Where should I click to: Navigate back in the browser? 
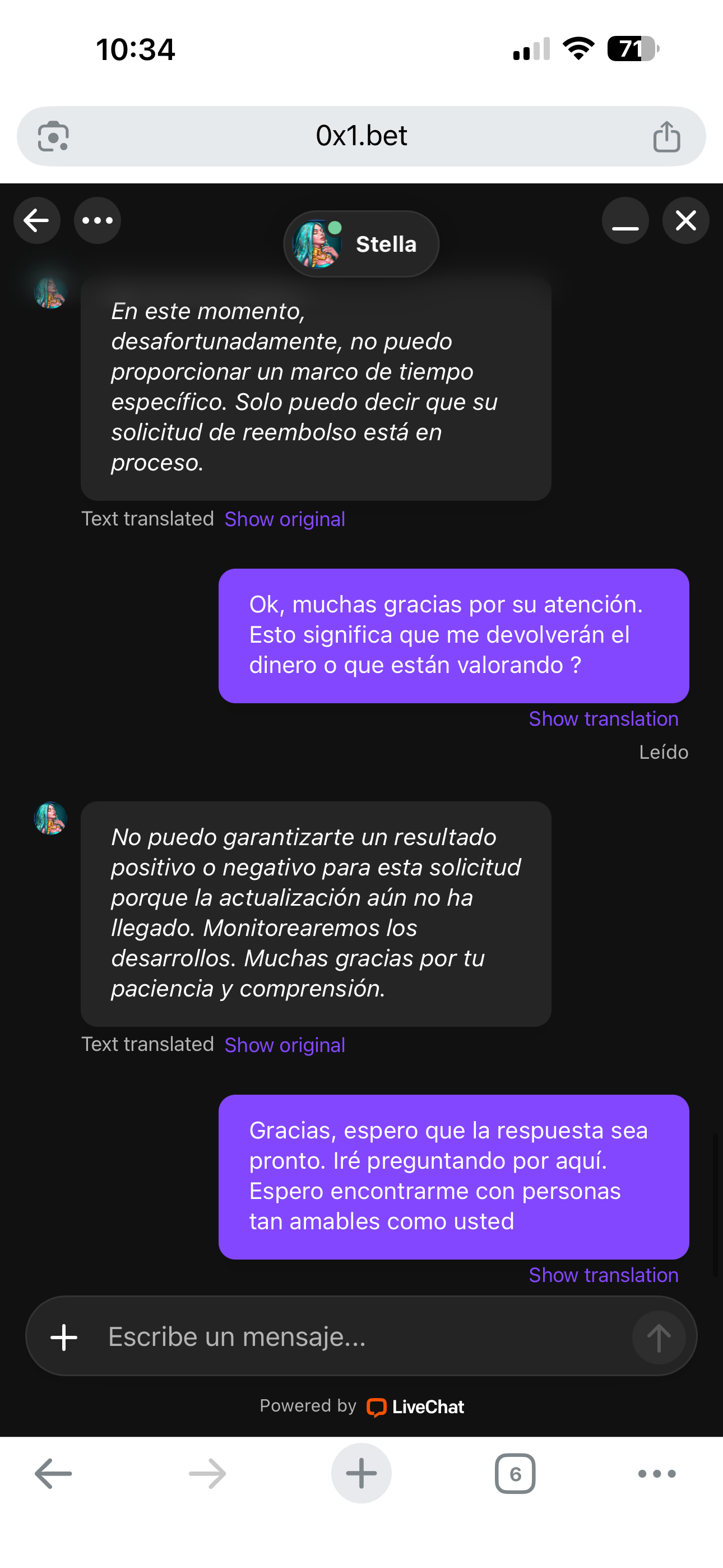54,1474
